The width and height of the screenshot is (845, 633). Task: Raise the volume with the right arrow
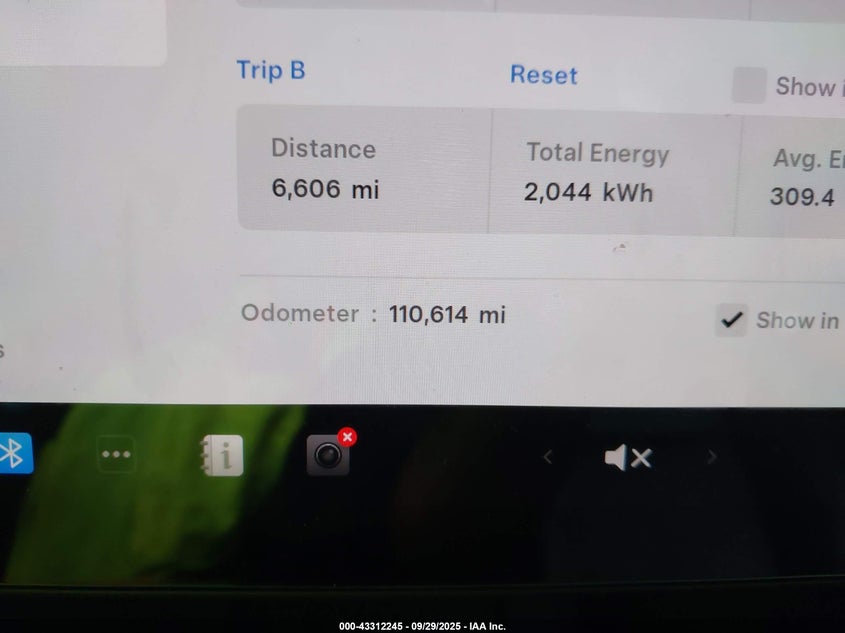[712, 458]
